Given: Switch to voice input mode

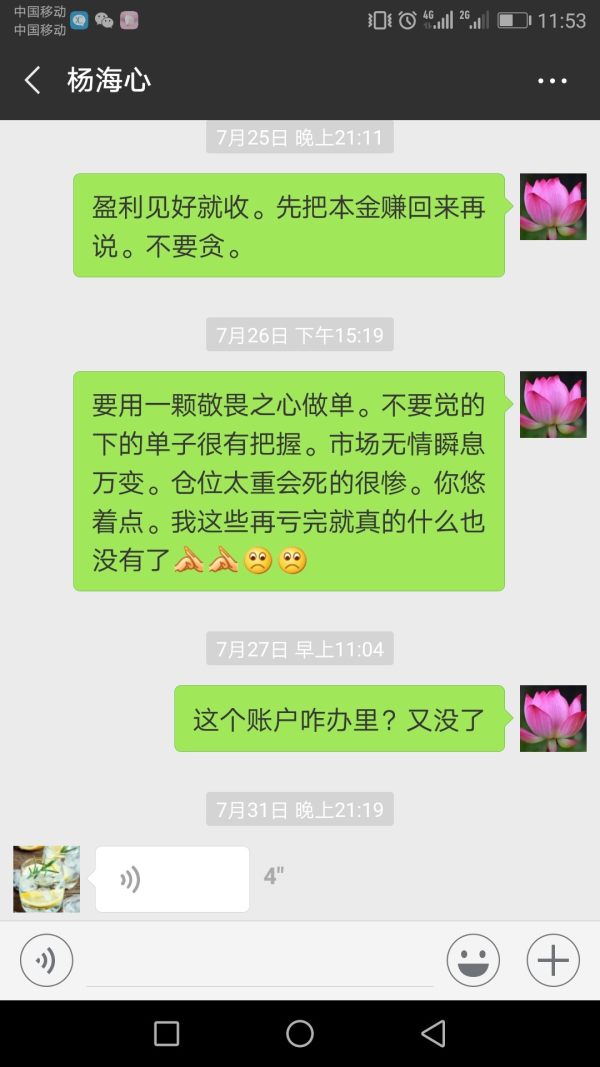Looking at the screenshot, I should pos(46,961).
